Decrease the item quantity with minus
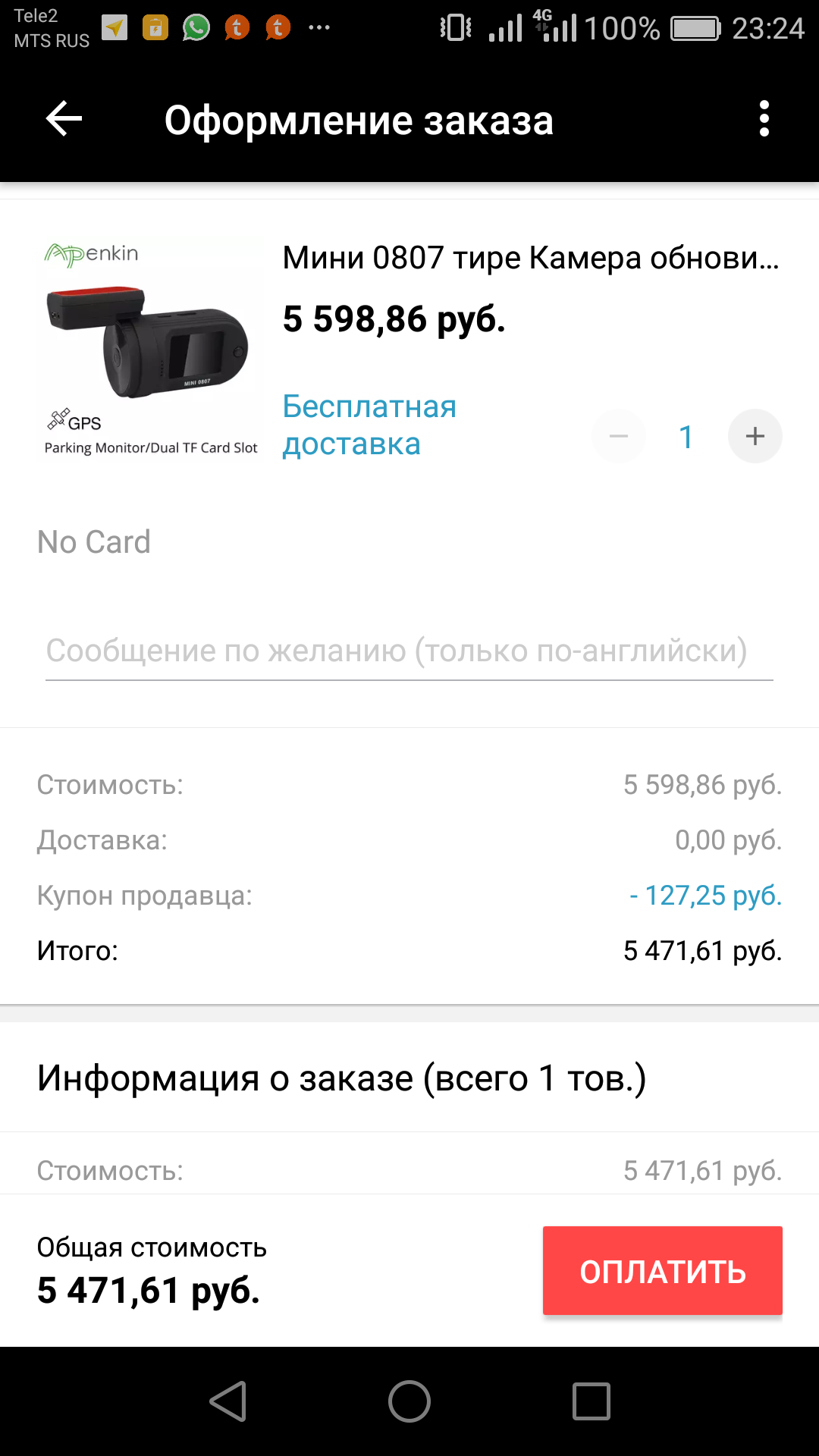 [x=619, y=436]
